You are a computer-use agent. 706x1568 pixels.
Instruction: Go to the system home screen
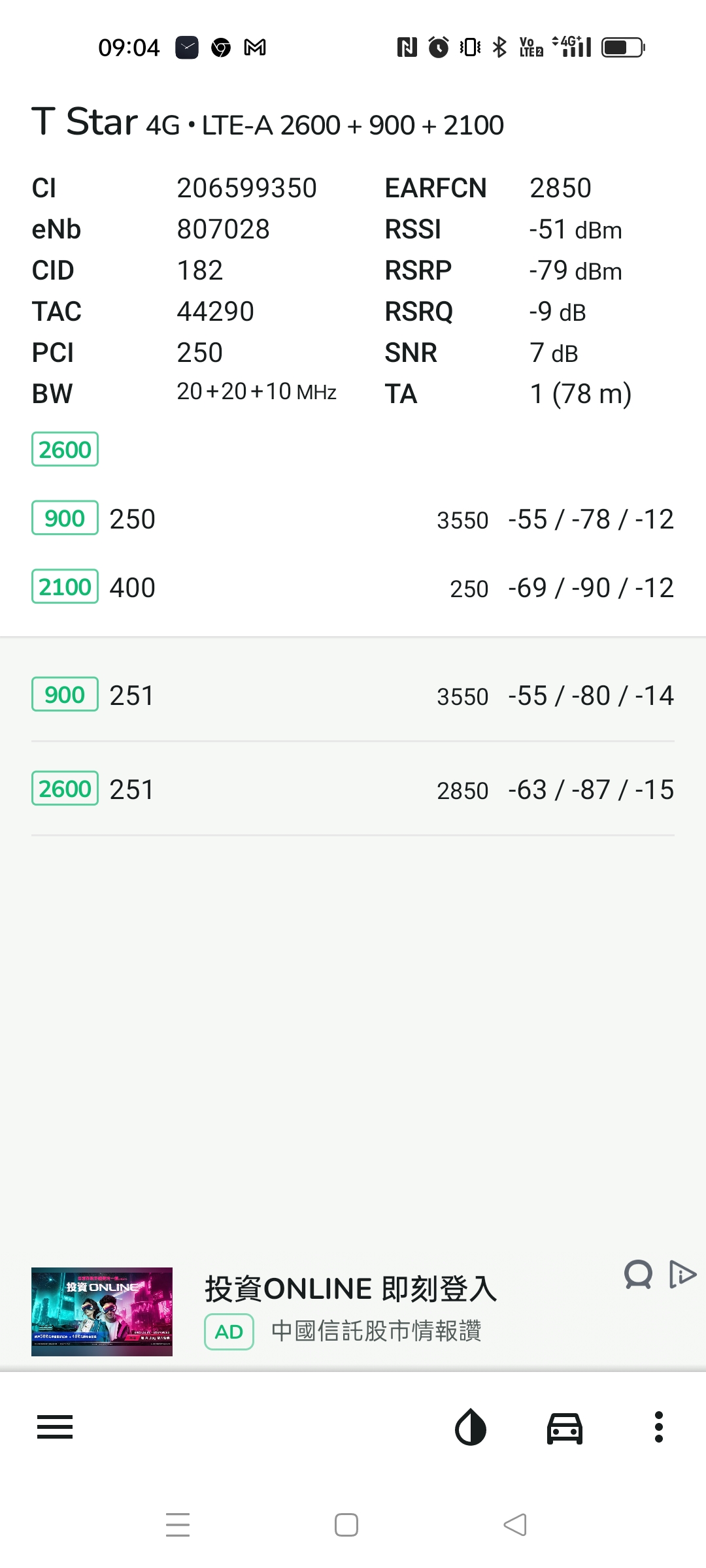click(346, 1525)
